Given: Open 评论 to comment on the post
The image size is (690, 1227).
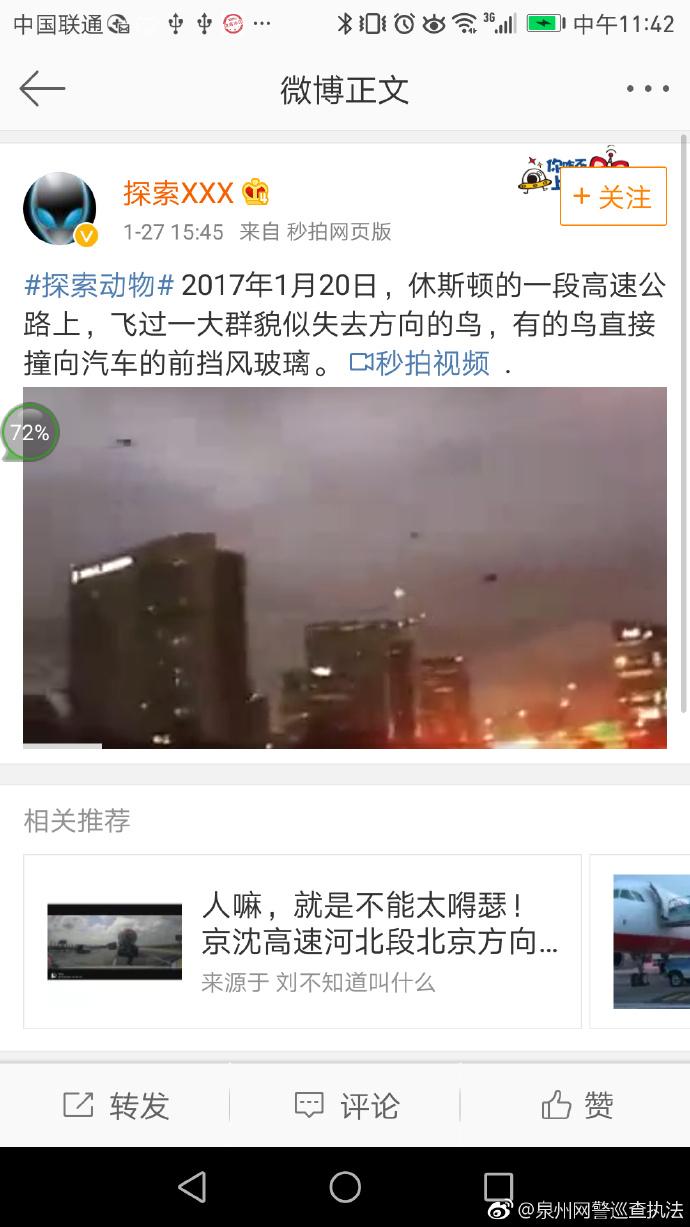Looking at the screenshot, I should 346,1105.
